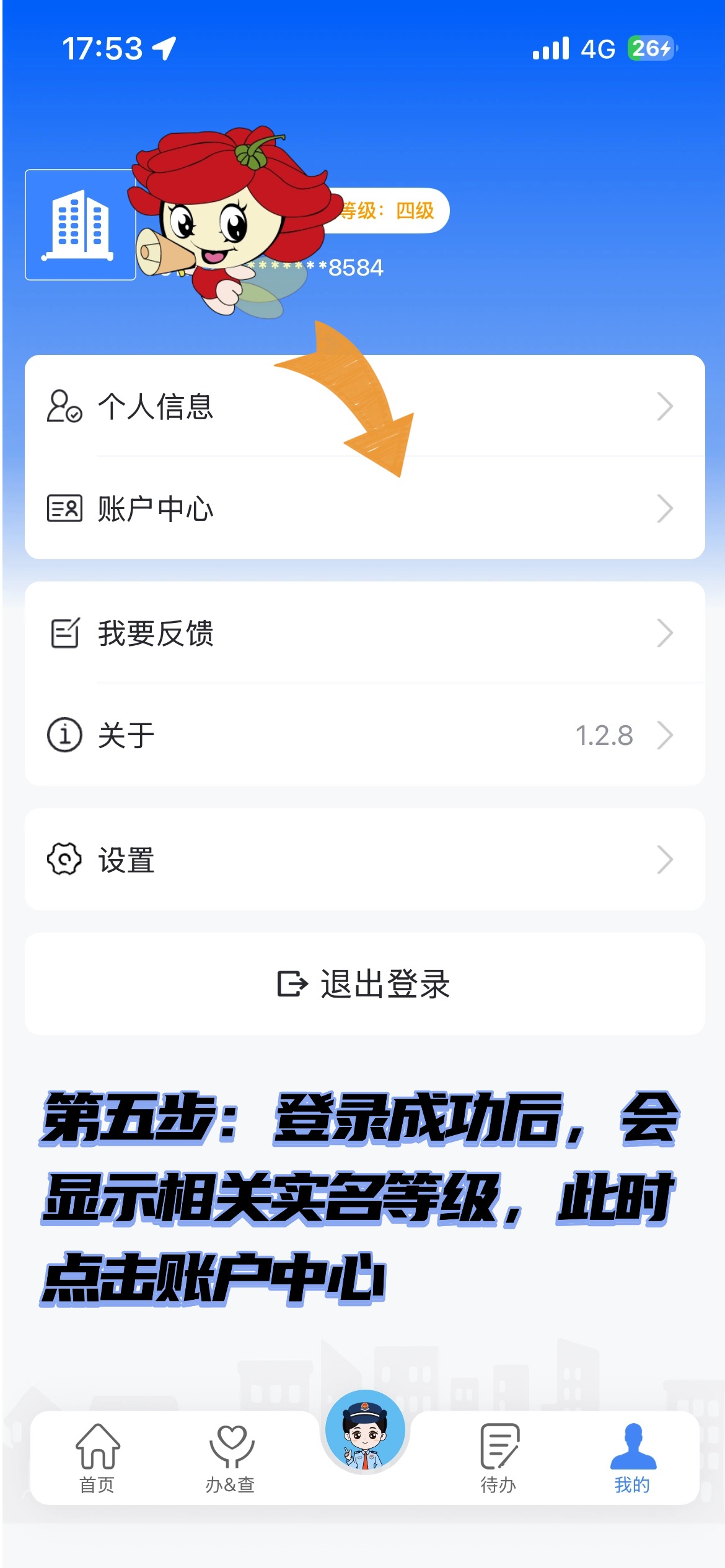Switch to the 首页 tab

(x=97, y=1457)
